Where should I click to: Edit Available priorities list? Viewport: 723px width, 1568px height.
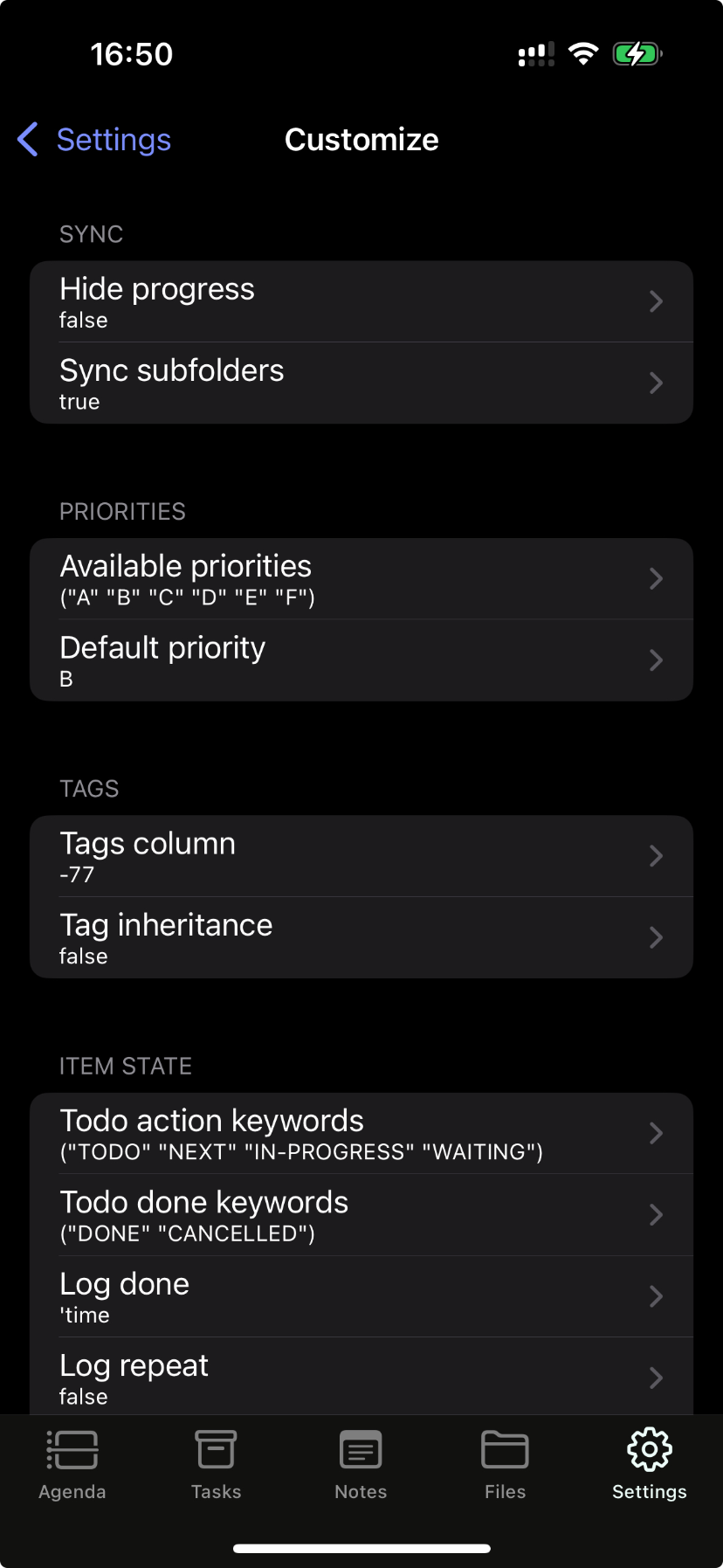coord(361,579)
